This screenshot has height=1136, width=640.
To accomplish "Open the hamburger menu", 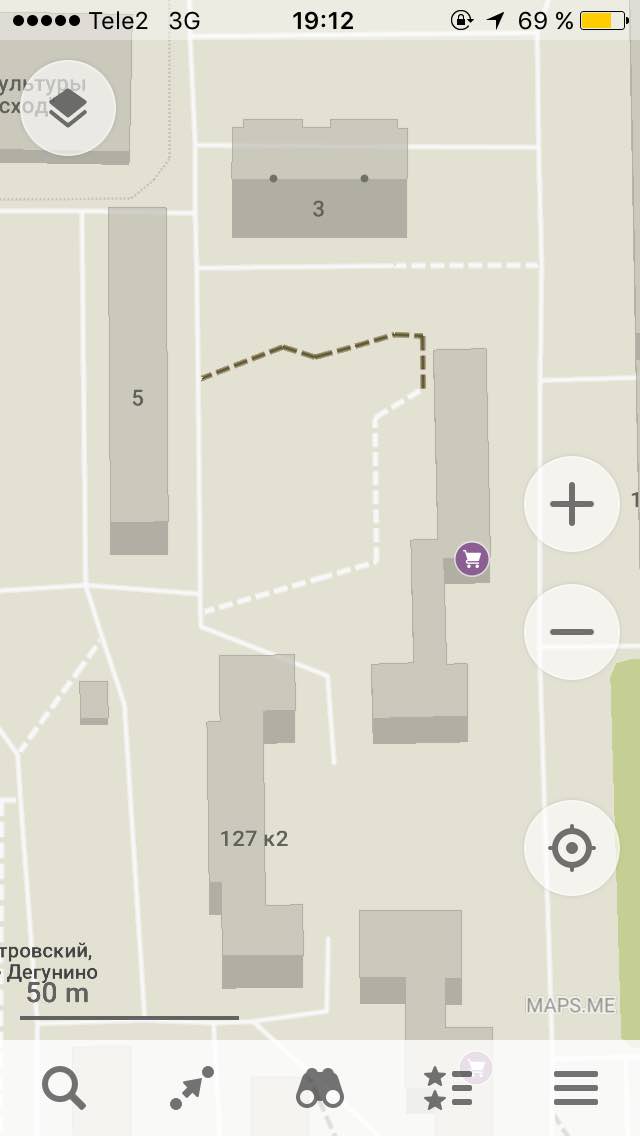I will point(576,1088).
